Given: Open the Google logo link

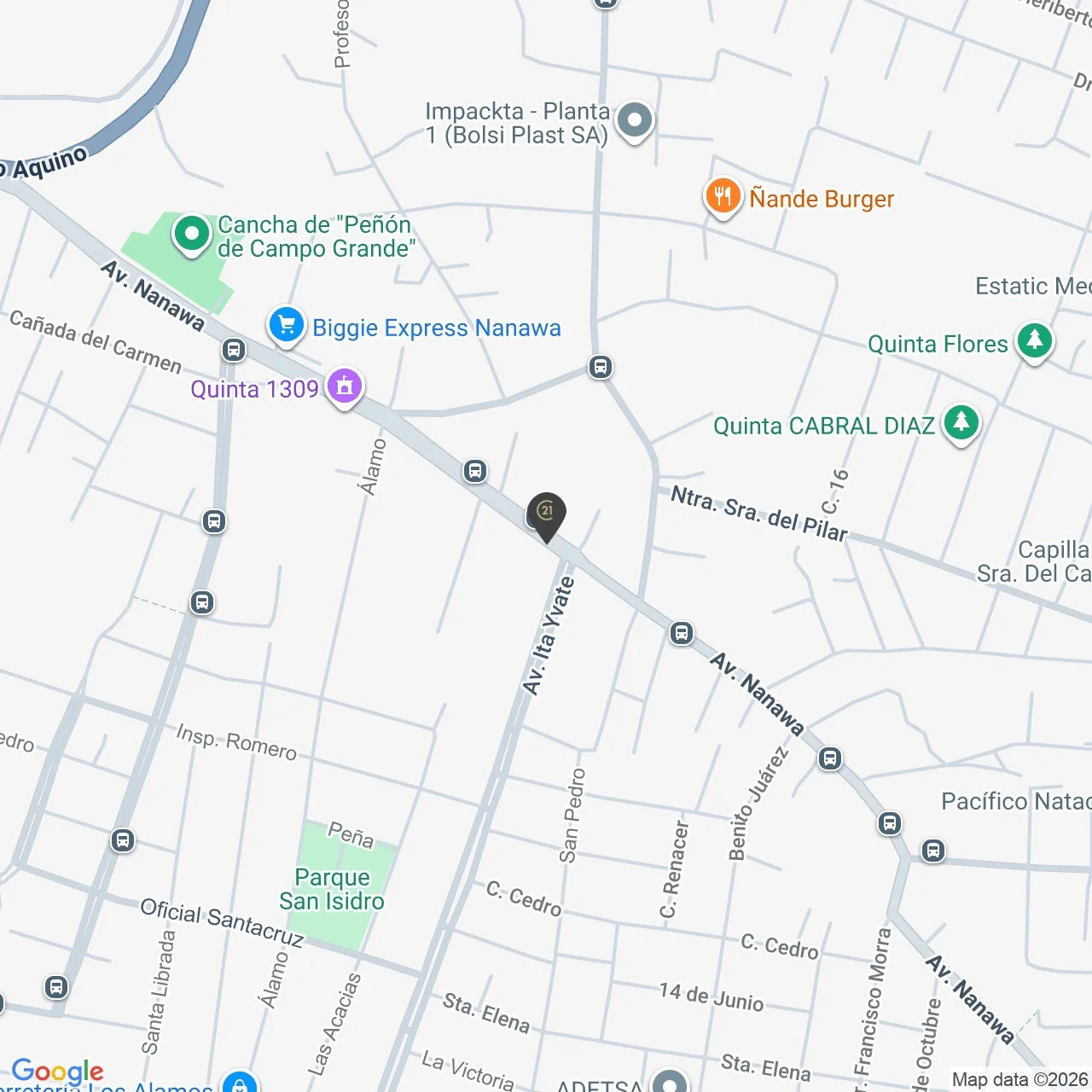Looking at the screenshot, I should pyautogui.click(x=57, y=1071).
